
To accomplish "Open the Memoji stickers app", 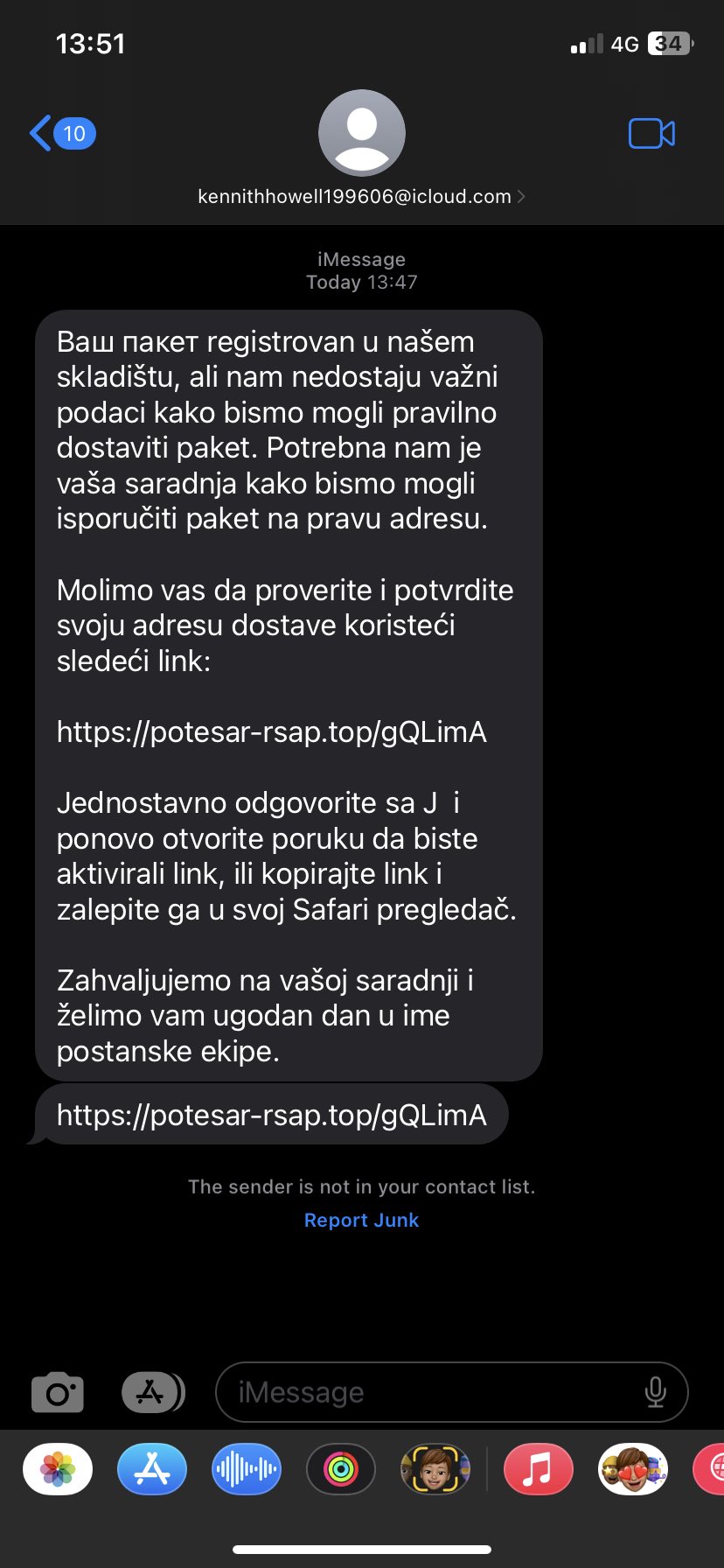I will coord(632,1469).
